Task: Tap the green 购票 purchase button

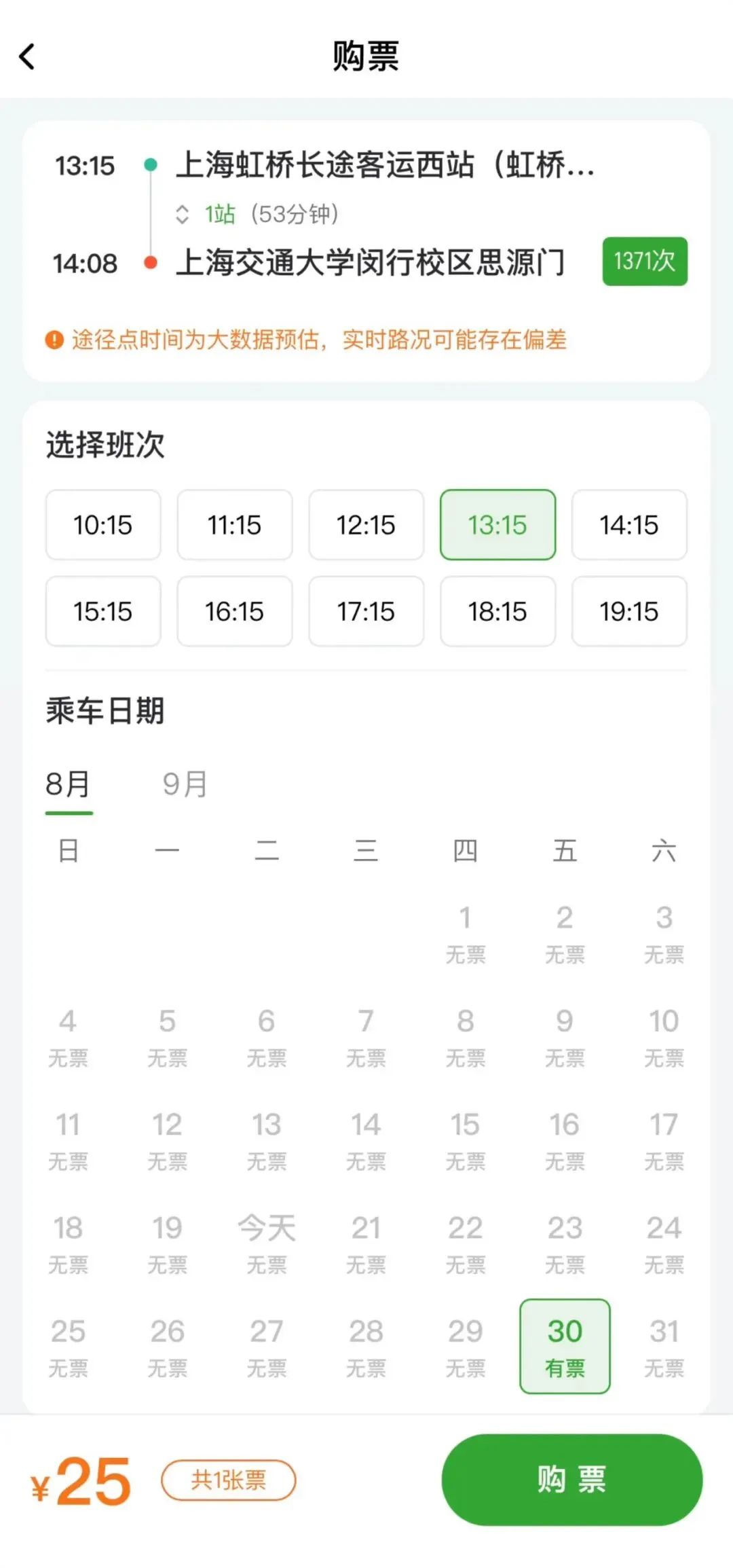Action: point(572,1480)
